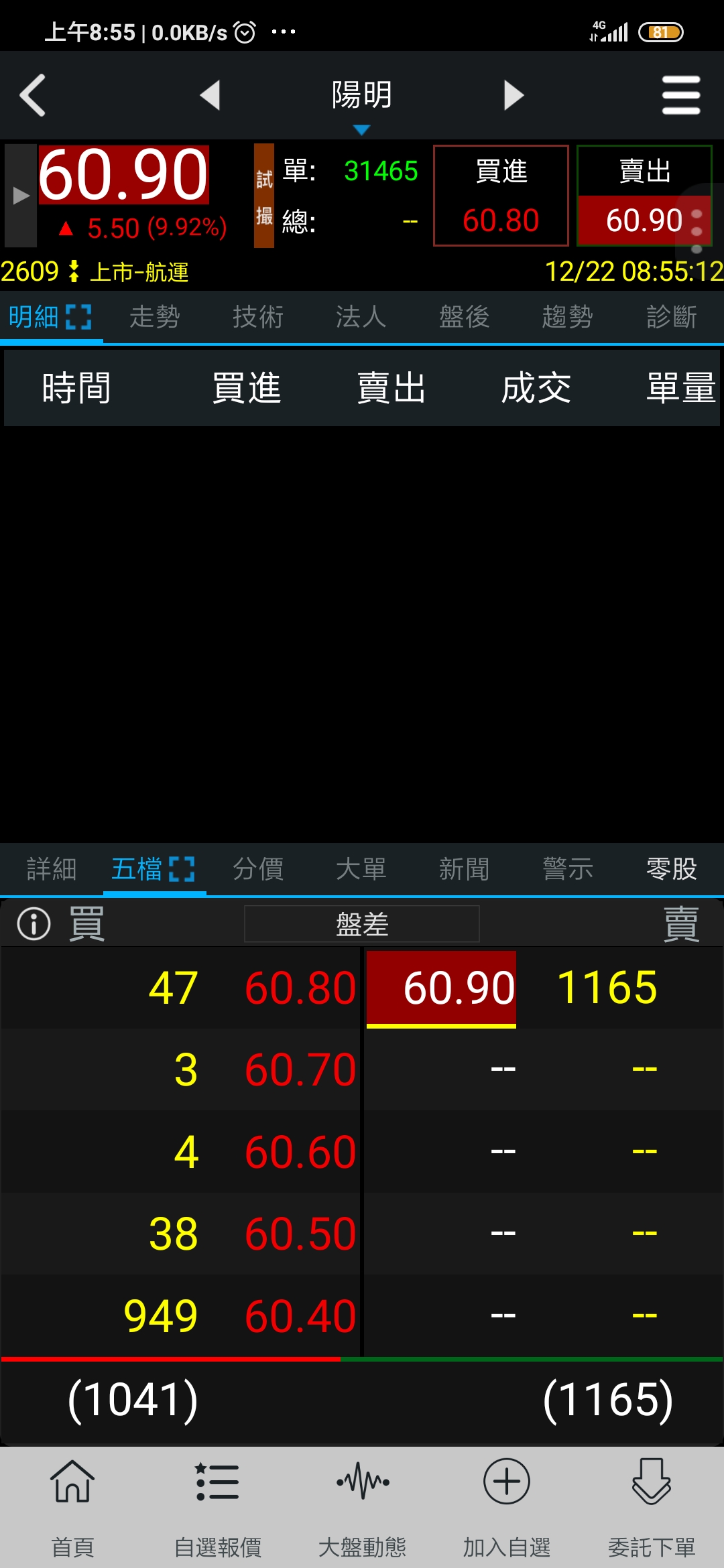Switch to the next stock
The height and width of the screenshot is (1568, 724).
[514, 95]
